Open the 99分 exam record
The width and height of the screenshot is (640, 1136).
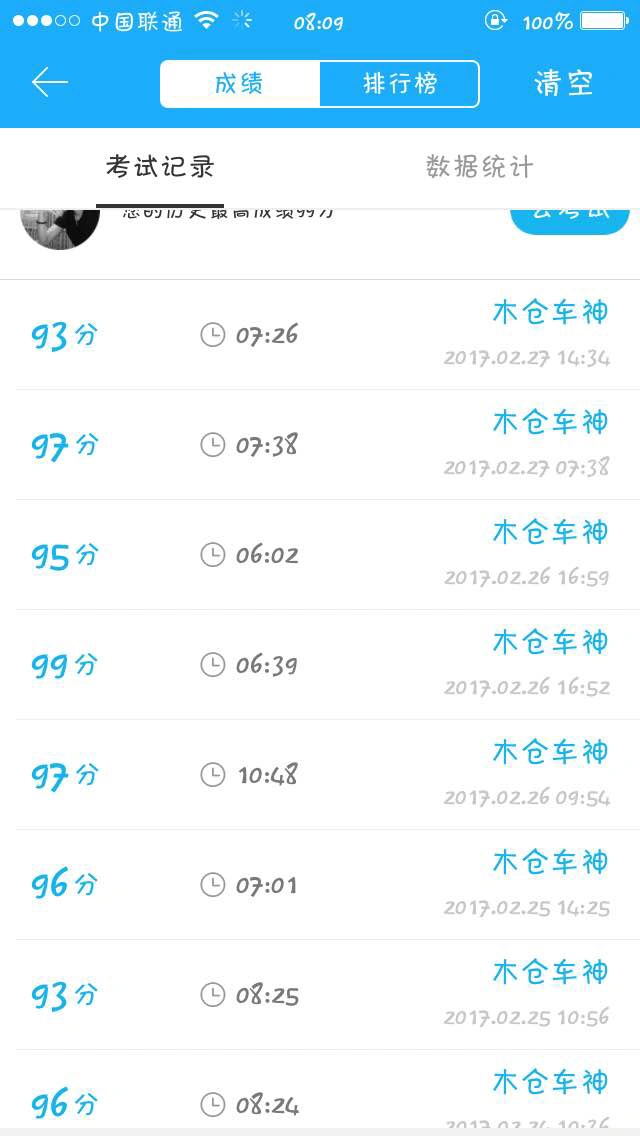coord(320,665)
